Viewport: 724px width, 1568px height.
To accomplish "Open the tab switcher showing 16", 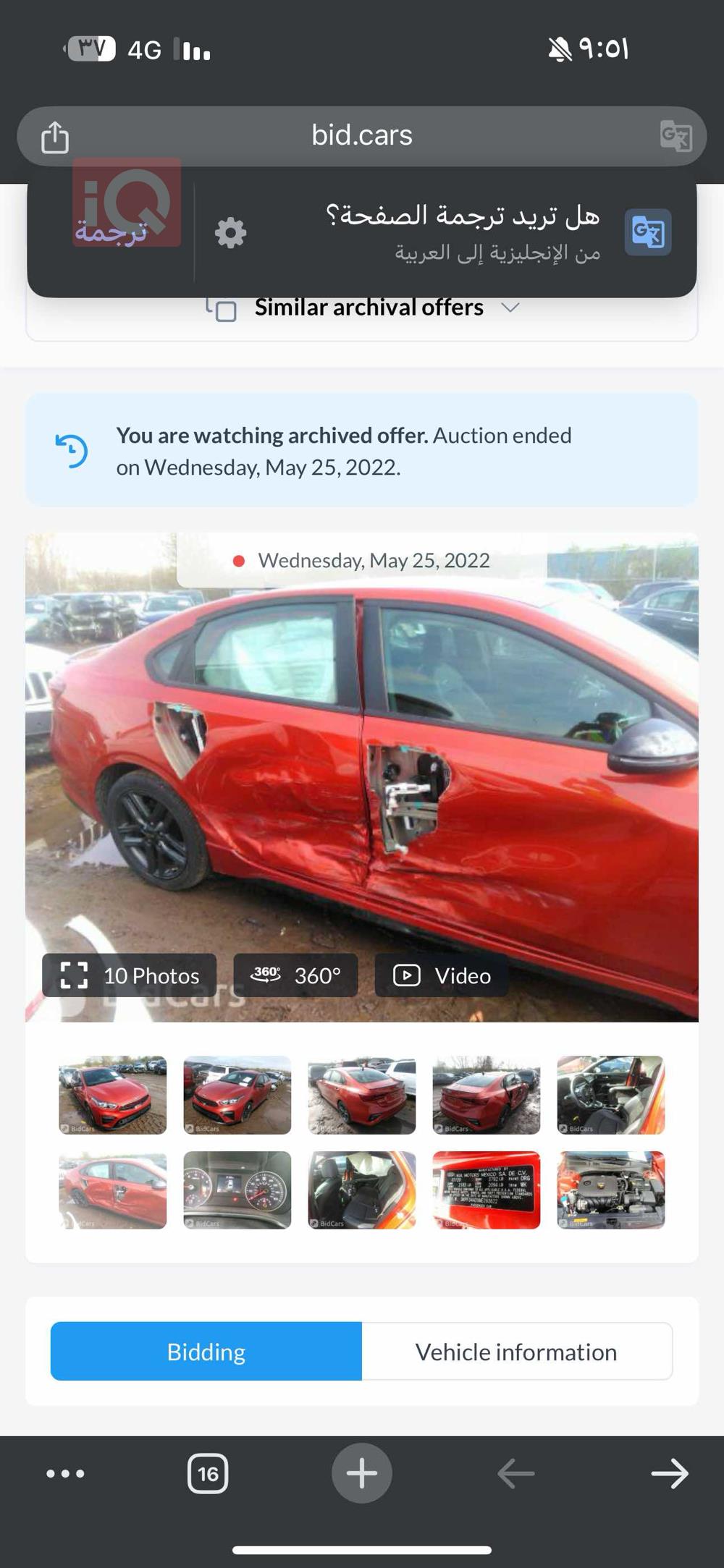I will (208, 1473).
